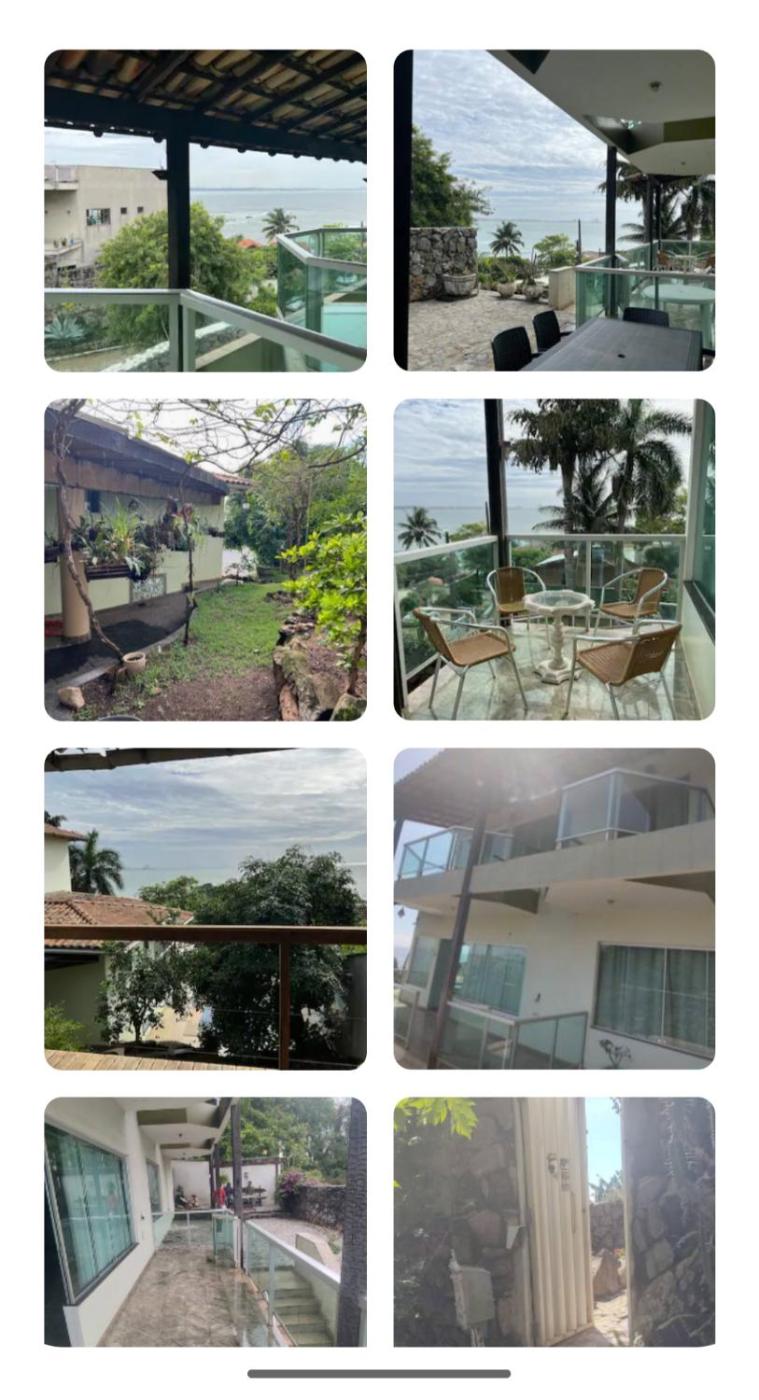The width and height of the screenshot is (759, 1400).
Task: Open the photo of the tiled-roof balcony sea view
Action: click(x=205, y=210)
